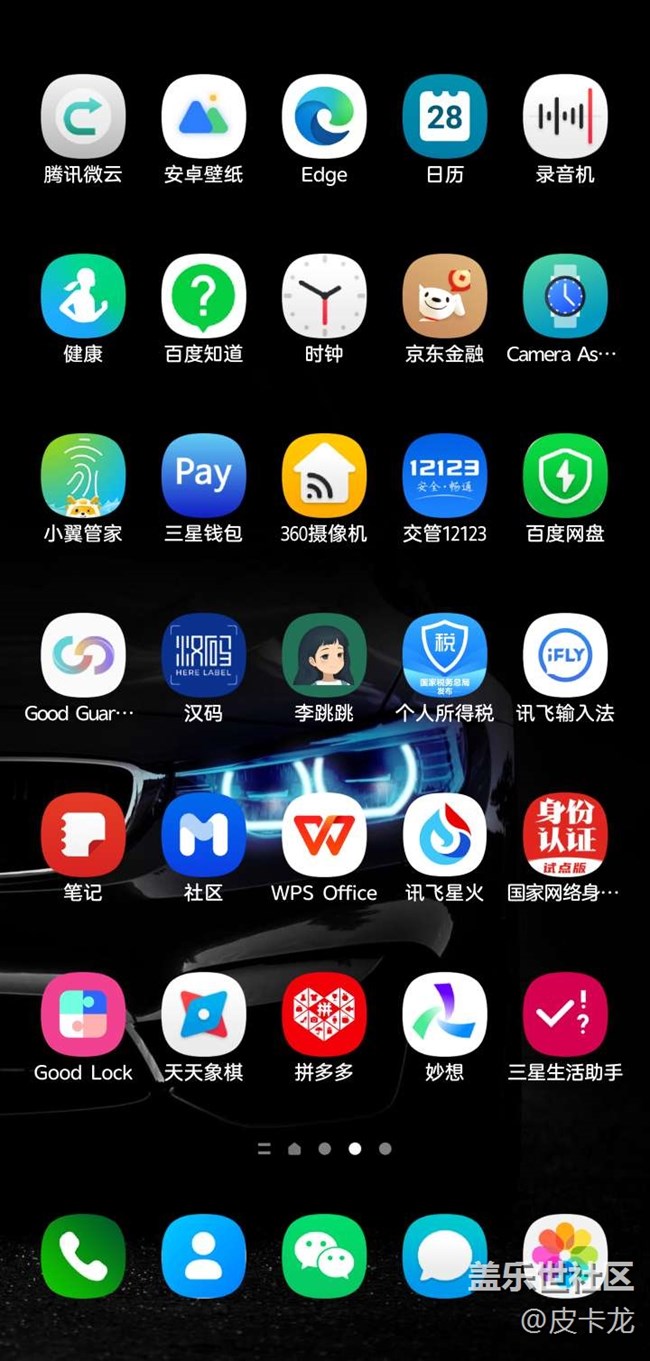Open the 笔记 notes app
The image size is (650, 1361).
pos(83,835)
